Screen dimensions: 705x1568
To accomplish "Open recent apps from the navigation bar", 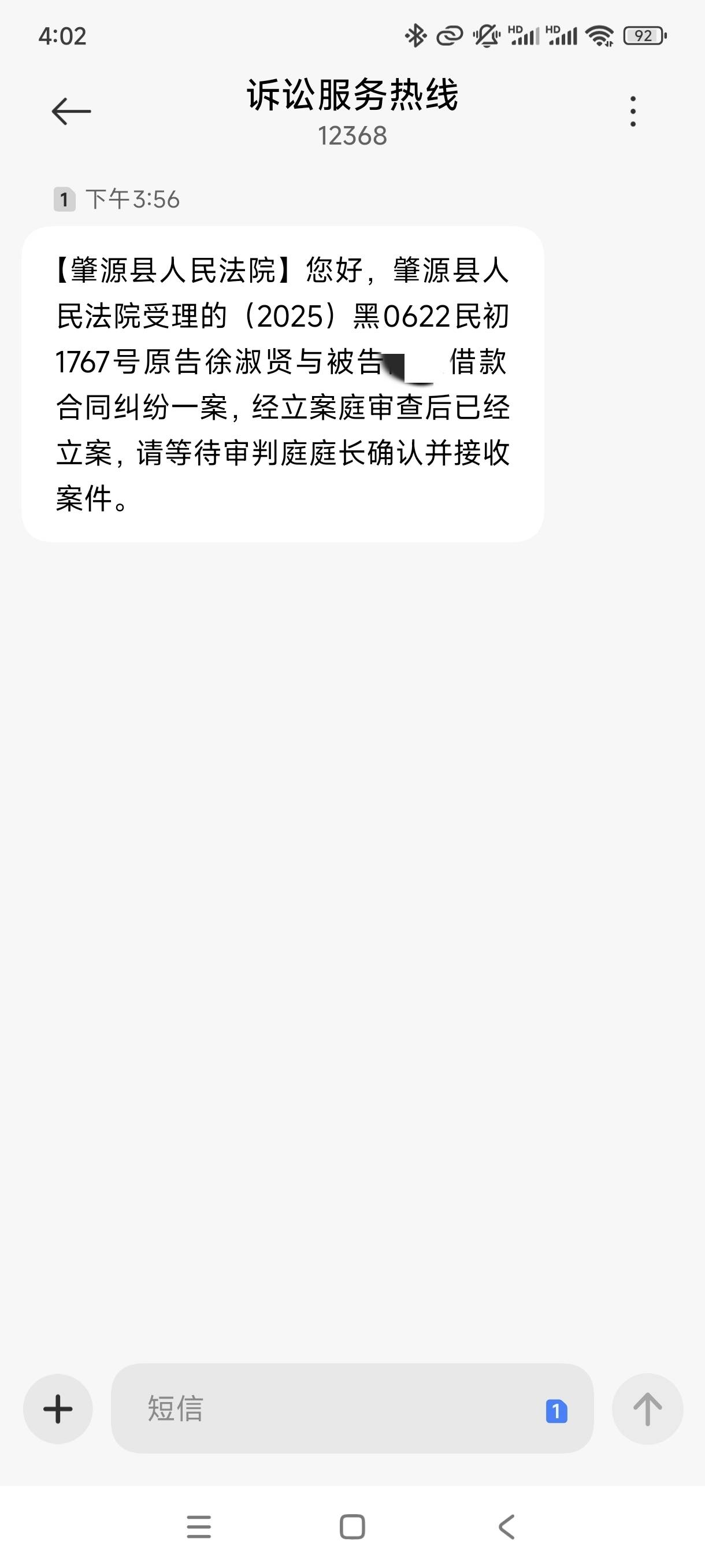I will click(x=199, y=1526).
